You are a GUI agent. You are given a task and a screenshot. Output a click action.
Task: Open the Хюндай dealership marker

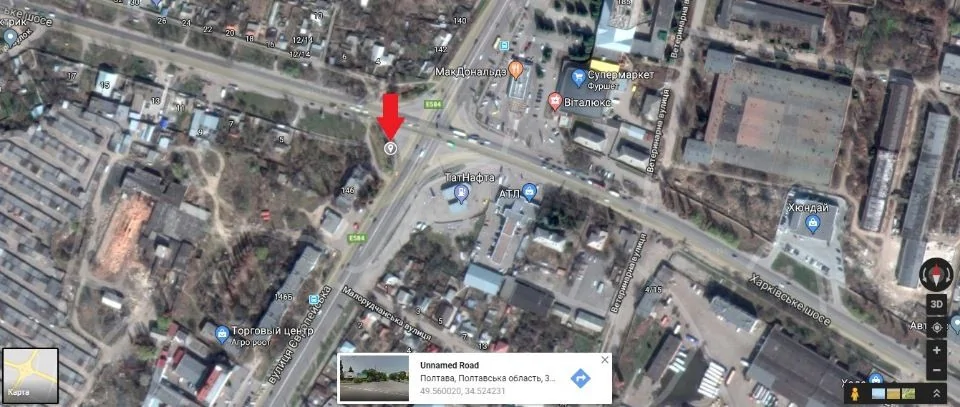pyautogui.click(x=815, y=219)
